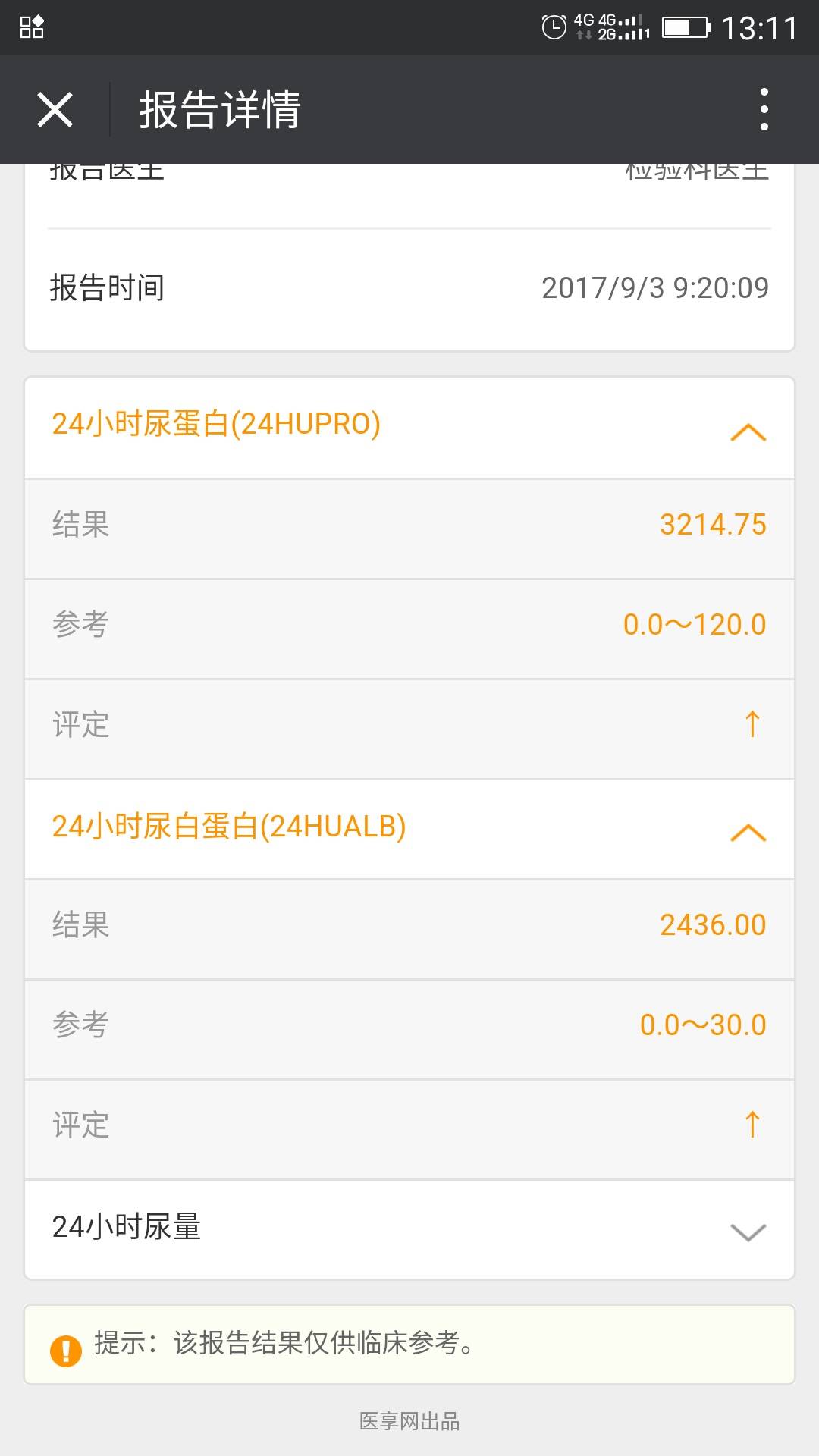The width and height of the screenshot is (819, 1456).
Task: Collapse the 24小时尿蛋白(24HUPRO) section
Action: [748, 431]
